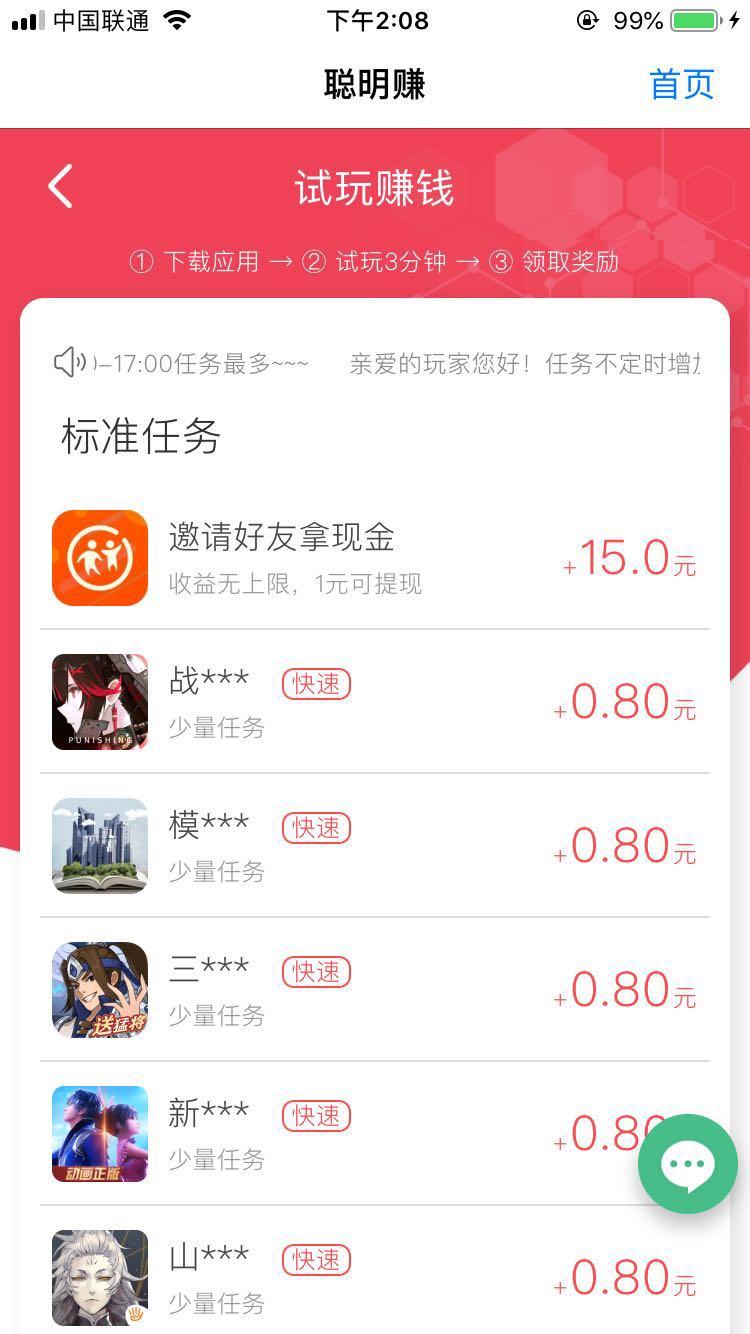Viewport: 750px width, 1334px height.
Task: Tap the +15.0元 reward amount
Action: (x=627, y=558)
